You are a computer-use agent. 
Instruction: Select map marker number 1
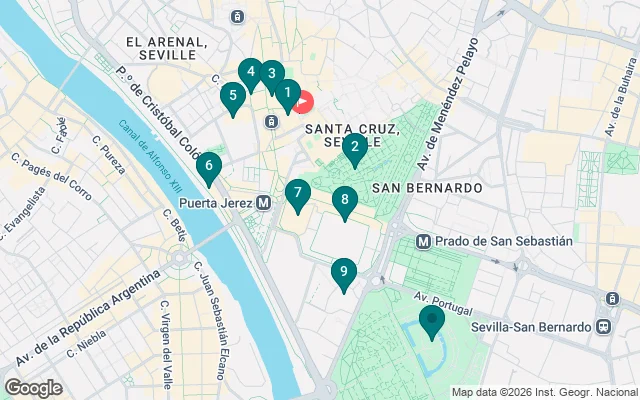click(x=287, y=94)
